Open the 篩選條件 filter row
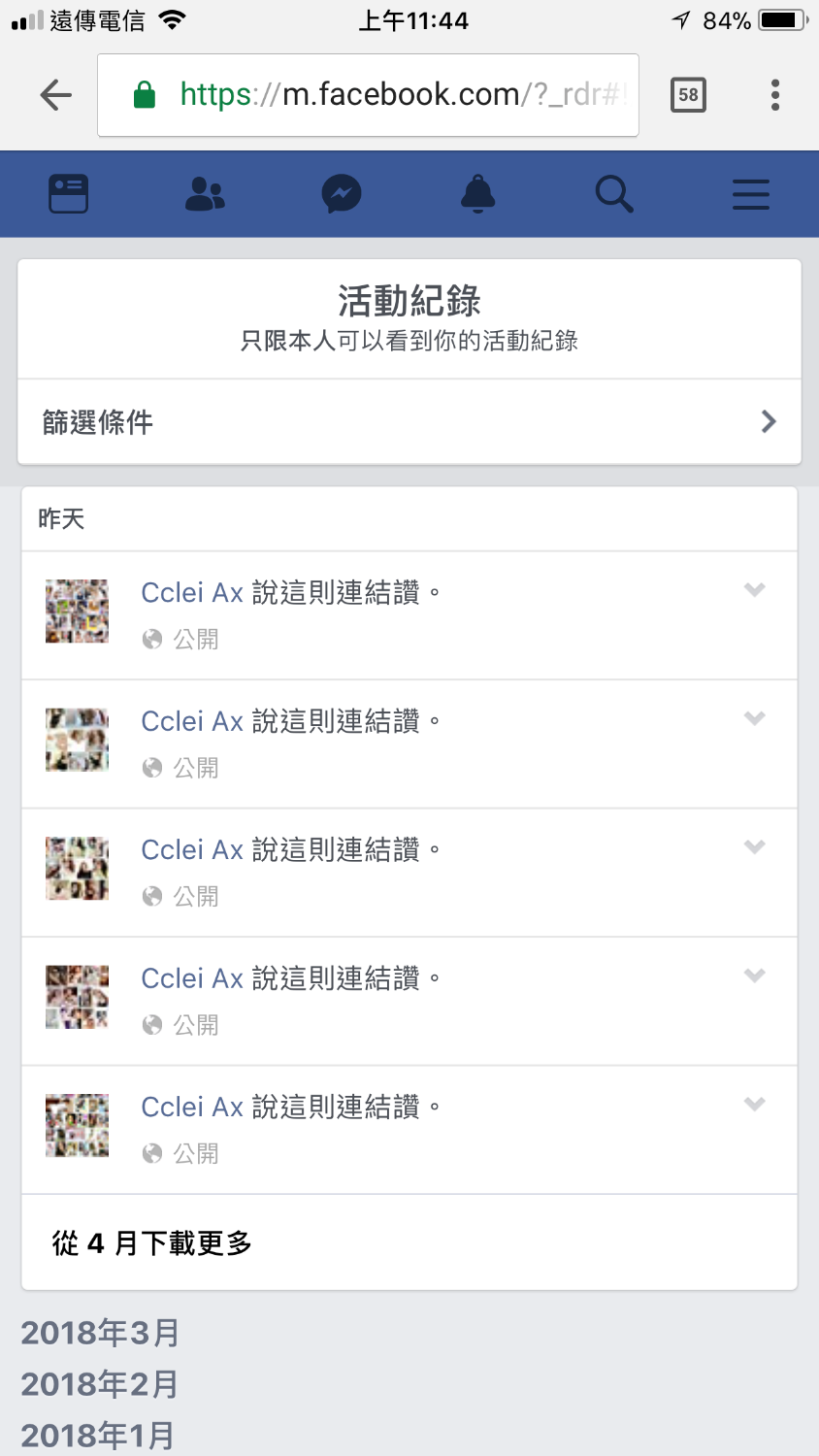This screenshot has width=819, height=1456. click(x=409, y=421)
